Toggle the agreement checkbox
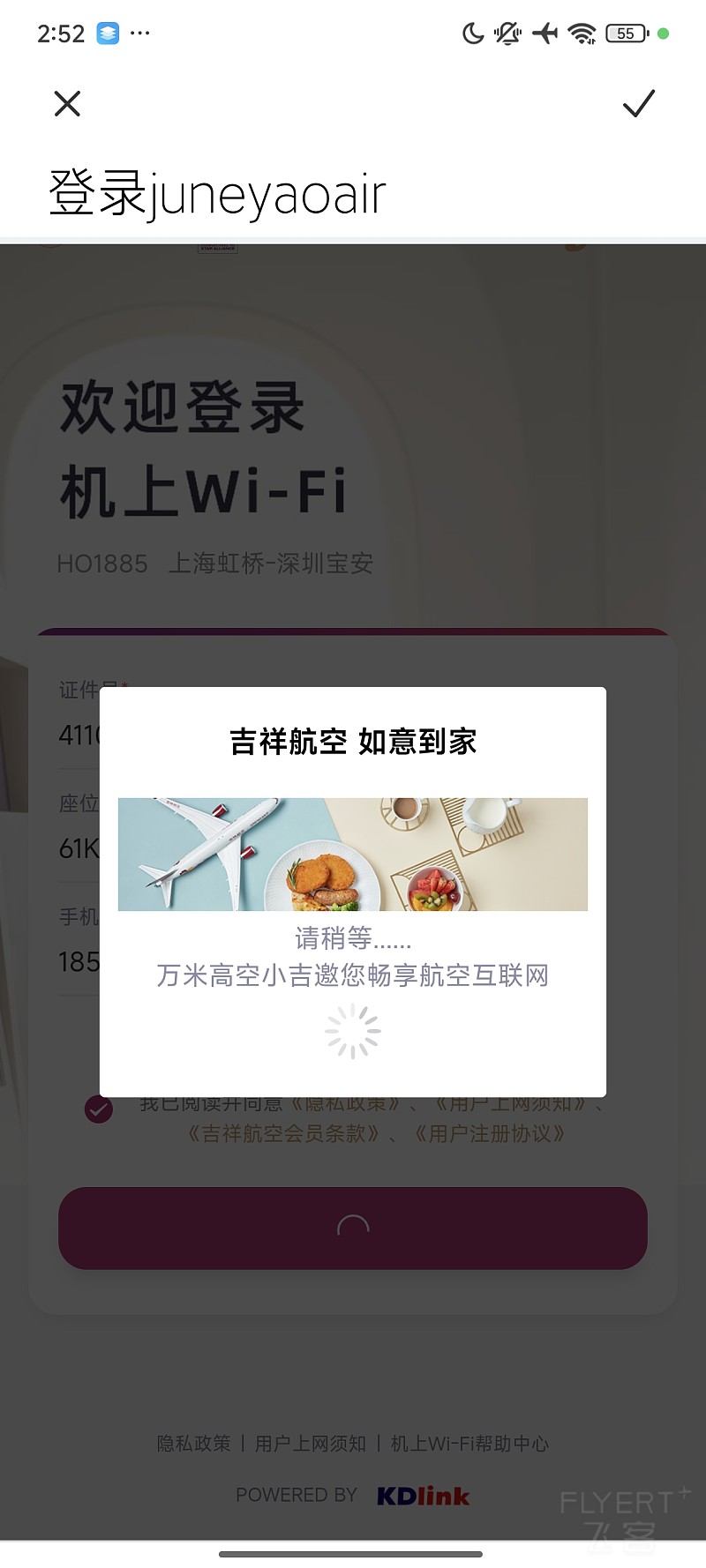The height and width of the screenshot is (1568, 706). 99,1109
